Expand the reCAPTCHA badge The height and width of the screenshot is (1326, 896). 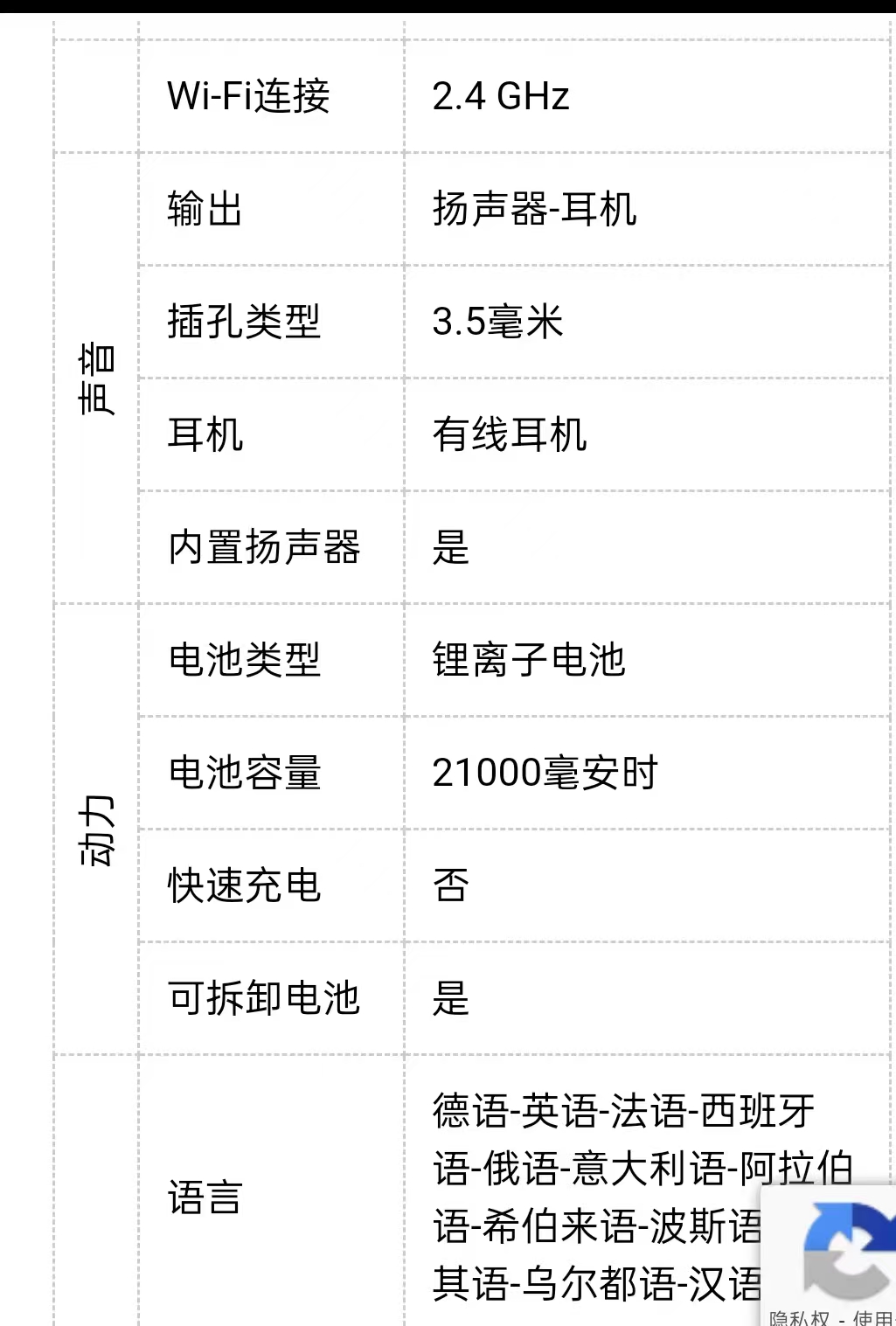pyautogui.click(x=846, y=1251)
